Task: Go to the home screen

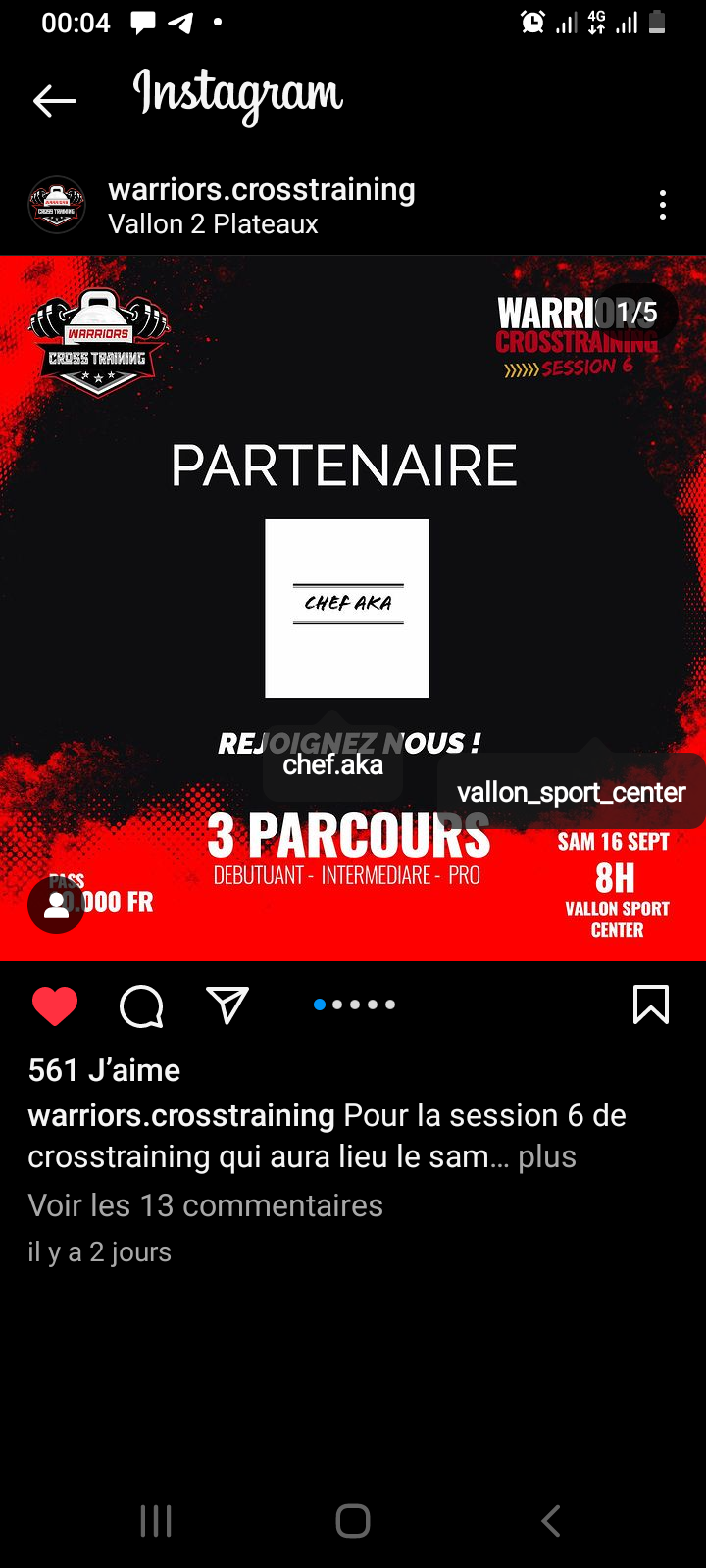Action: coord(353,1521)
